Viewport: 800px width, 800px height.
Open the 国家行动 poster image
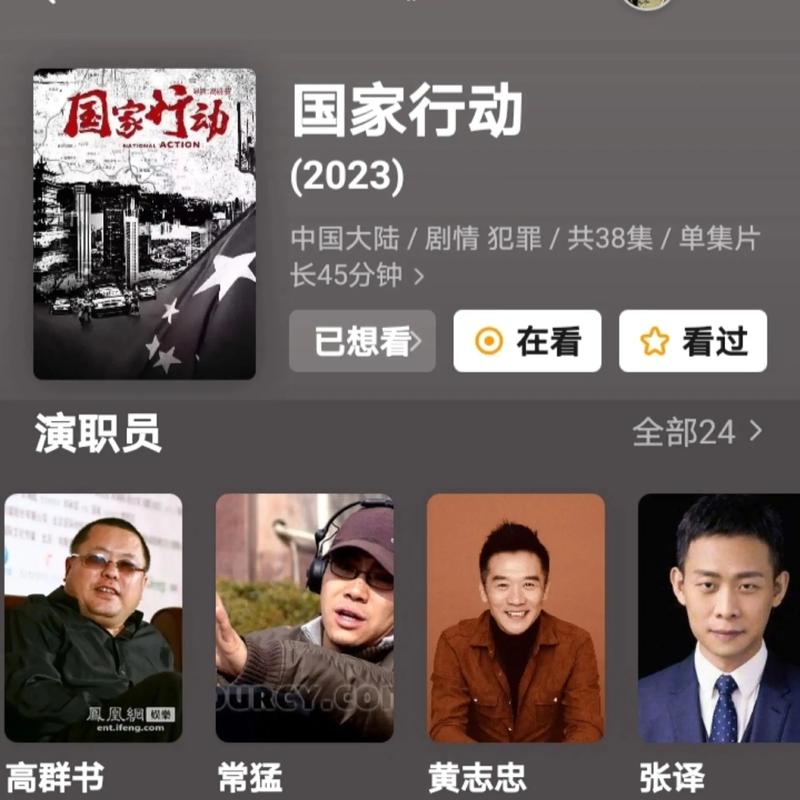point(145,224)
